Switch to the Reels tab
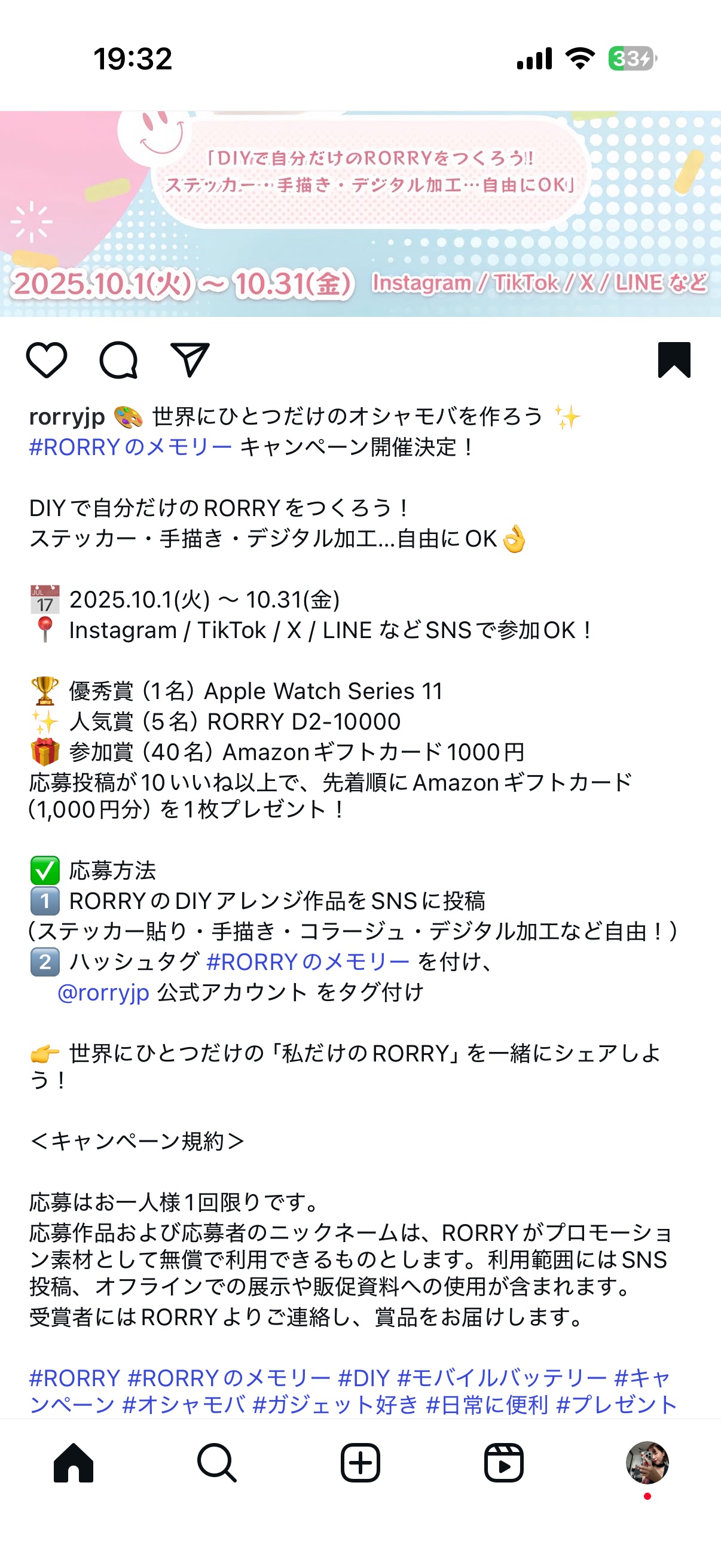This screenshot has height=1568, width=721. pyautogui.click(x=504, y=1463)
